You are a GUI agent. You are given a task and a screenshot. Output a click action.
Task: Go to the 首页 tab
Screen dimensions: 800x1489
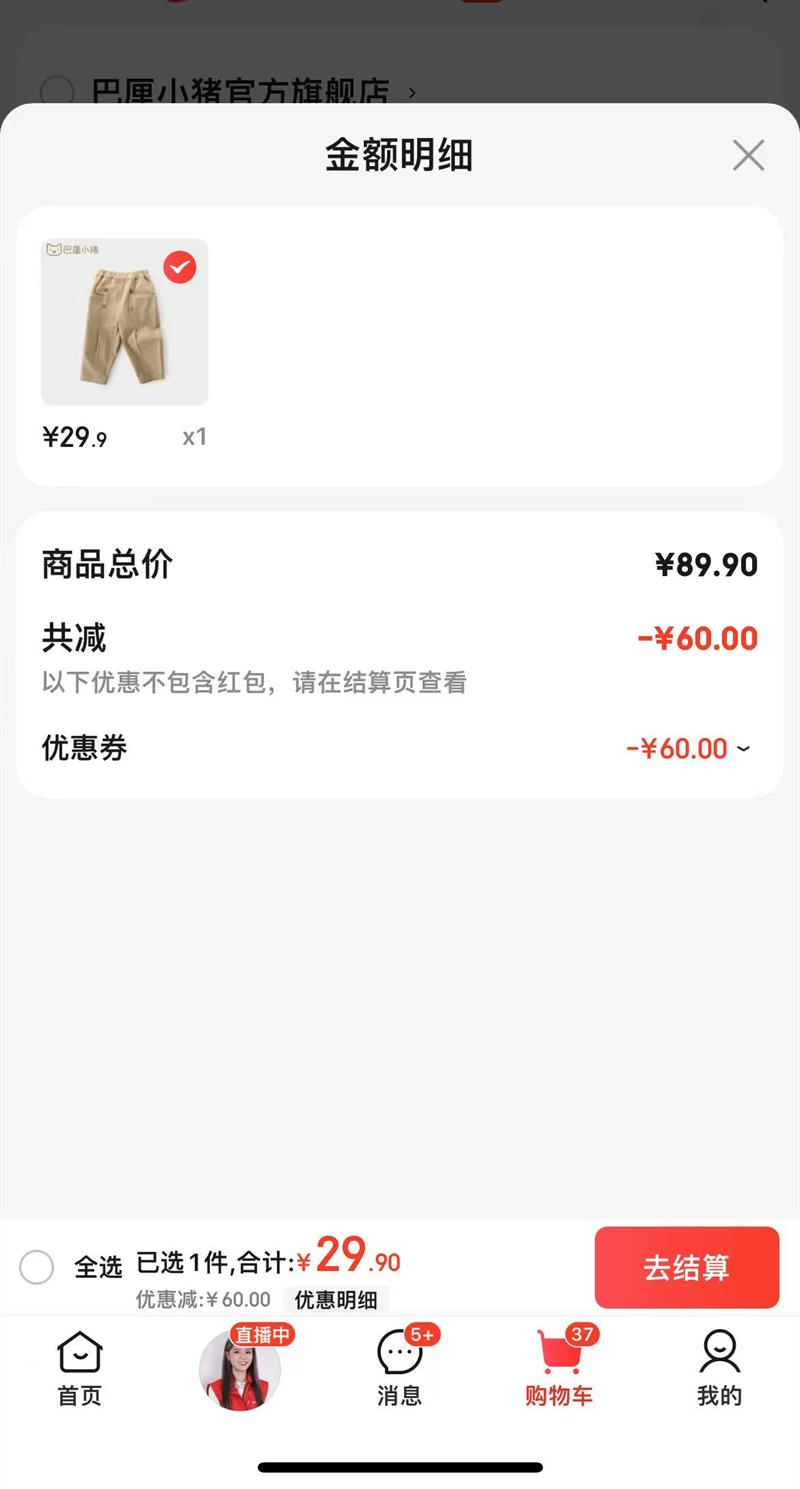[80, 1368]
